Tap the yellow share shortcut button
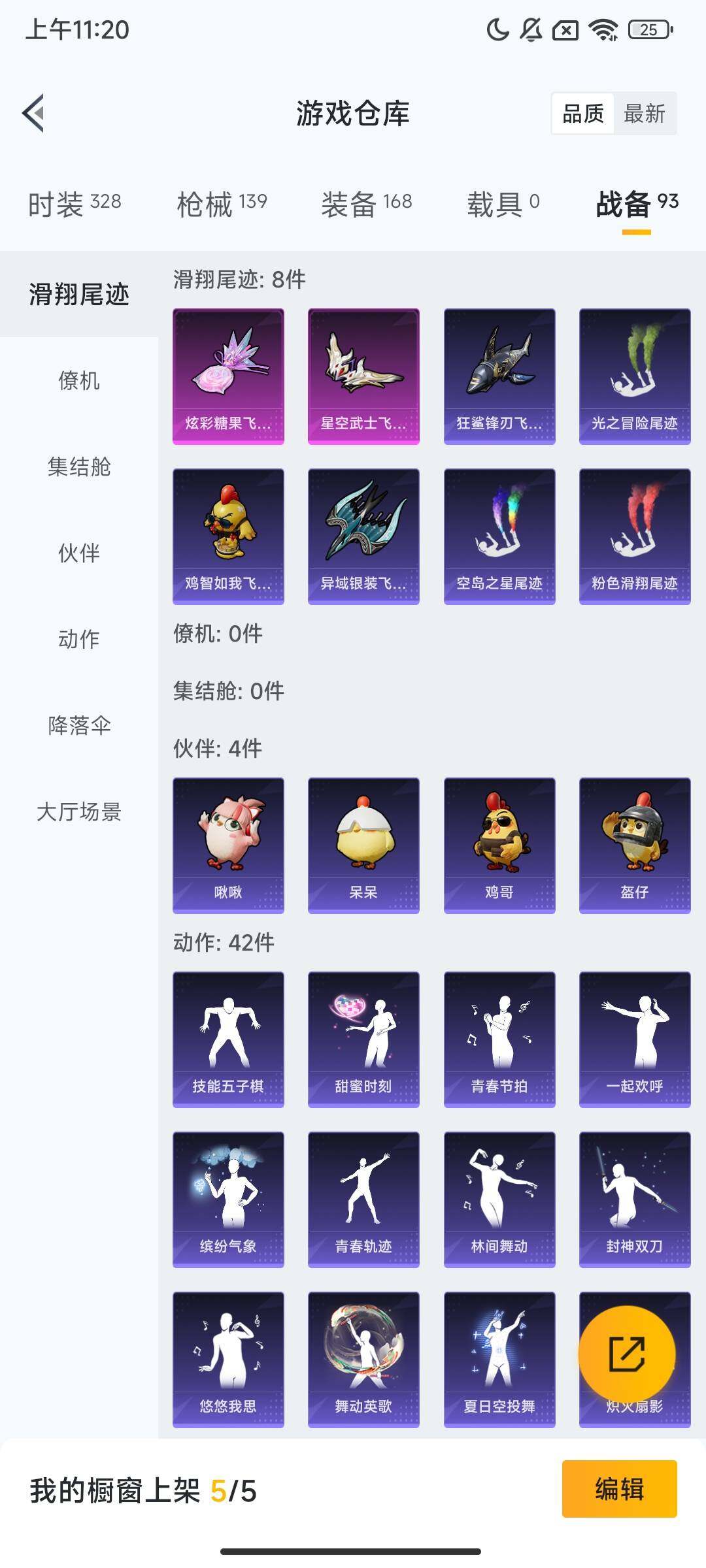The width and height of the screenshot is (706, 1568). [x=629, y=1354]
